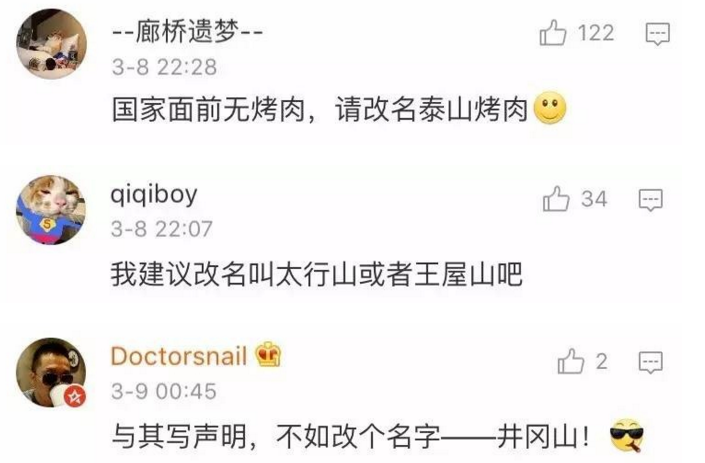Like the comment by --廊桥遗梦--
The height and width of the screenshot is (463, 705).
click(554, 34)
